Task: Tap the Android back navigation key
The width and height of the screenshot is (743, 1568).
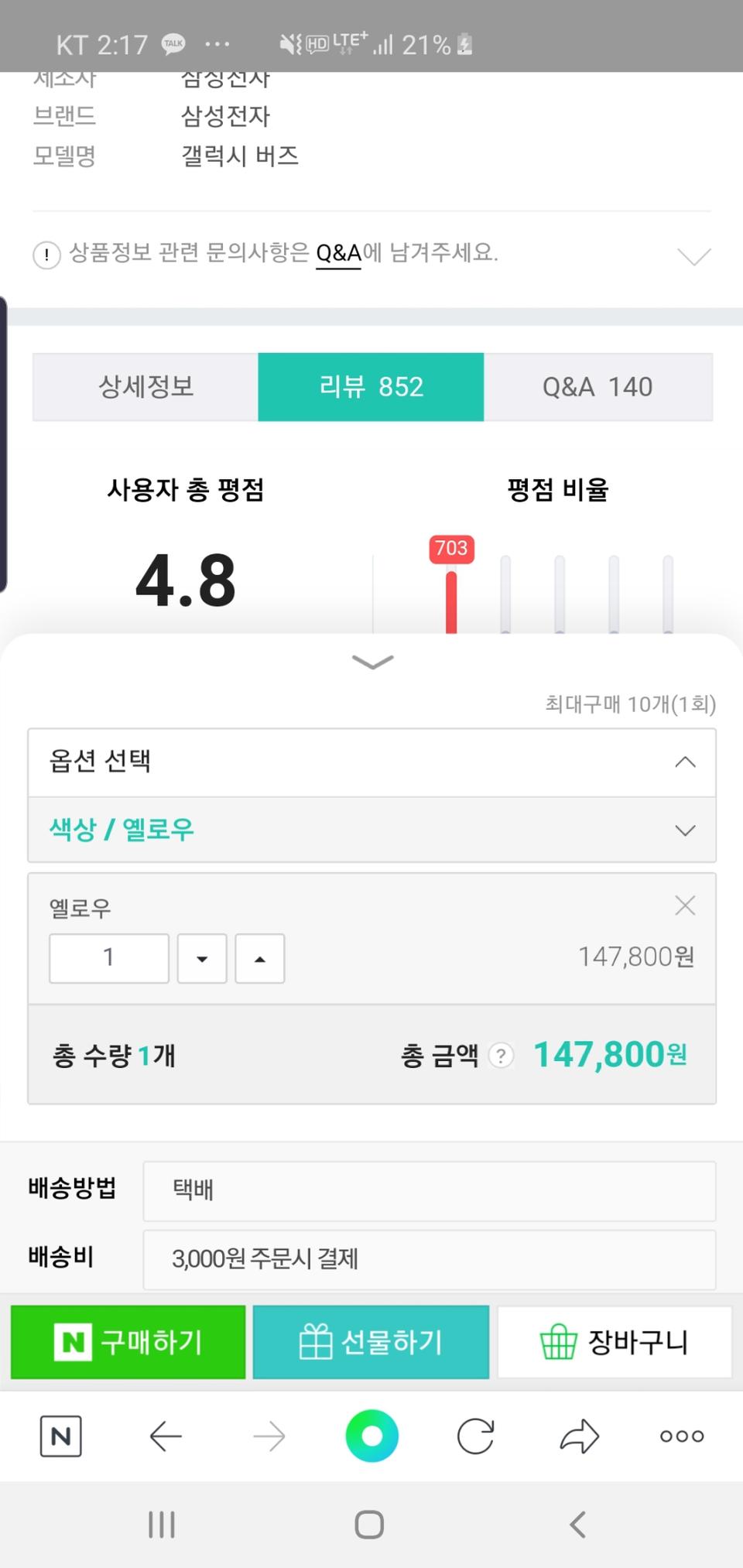Action: [577, 1525]
